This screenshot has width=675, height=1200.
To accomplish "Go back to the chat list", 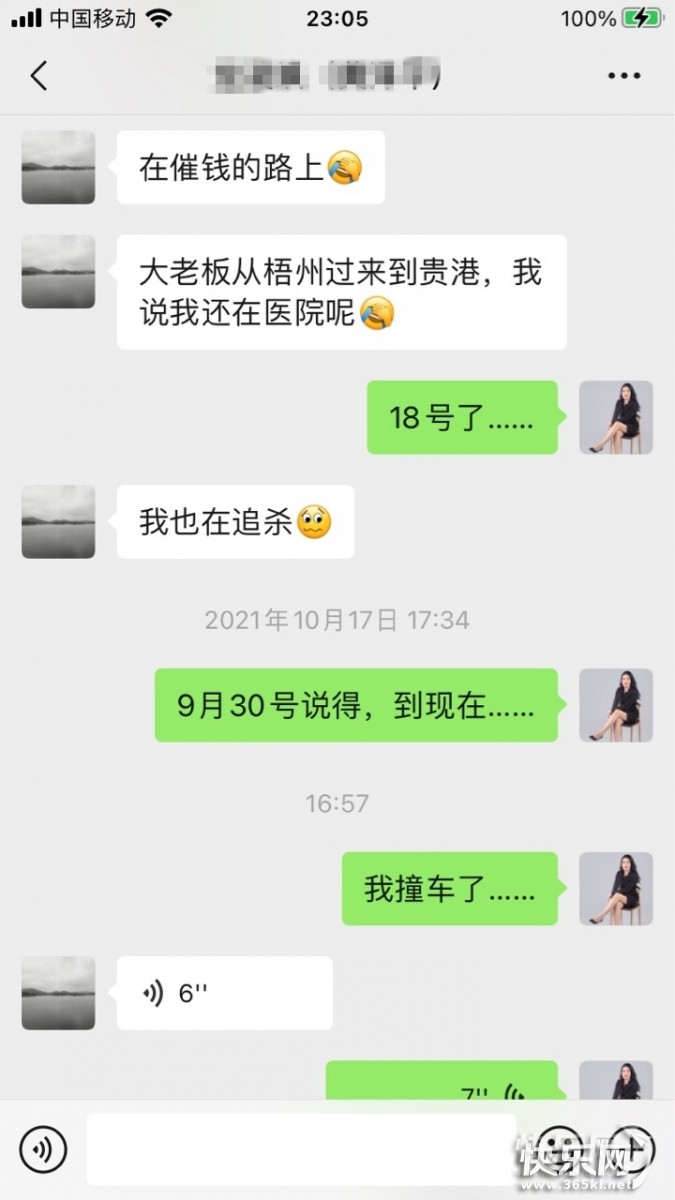I will coord(39,76).
